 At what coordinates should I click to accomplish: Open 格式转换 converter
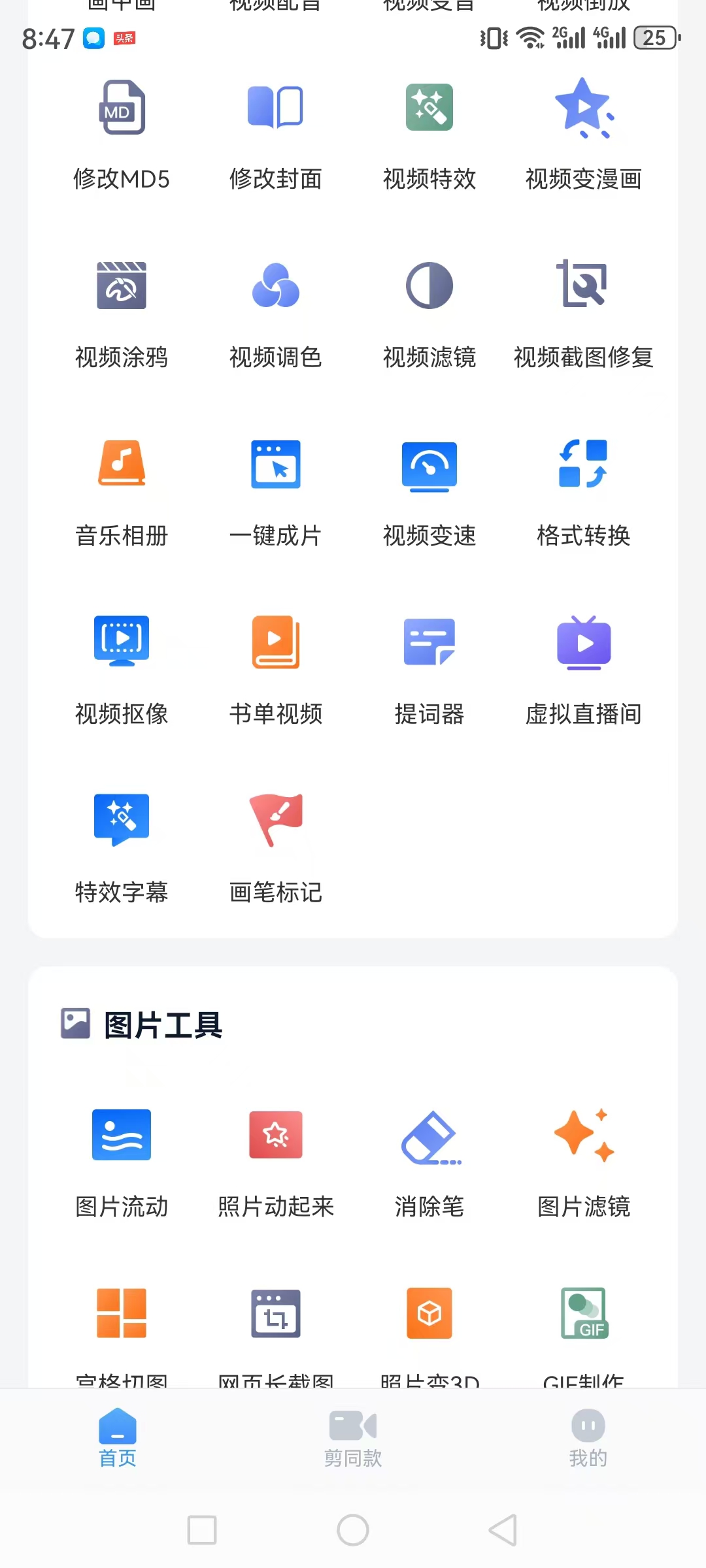click(x=584, y=493)
